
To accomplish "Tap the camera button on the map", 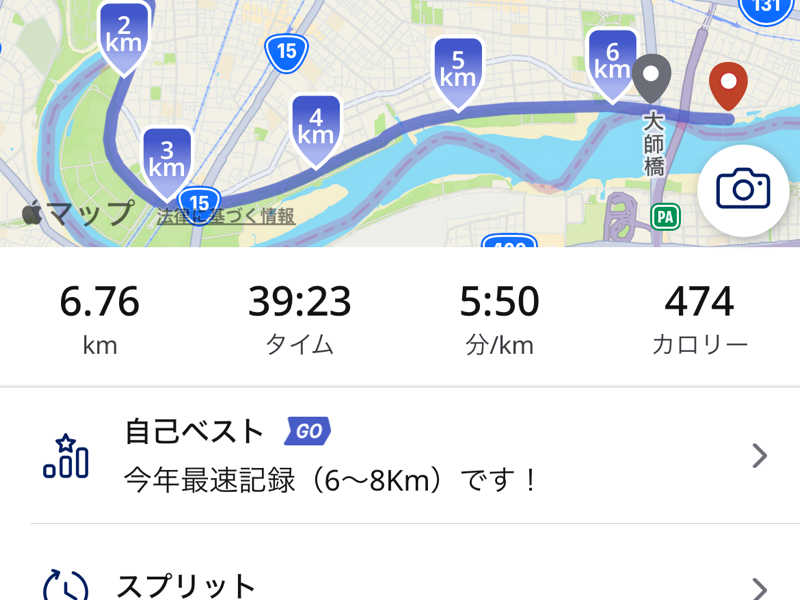I will (743, 189).
